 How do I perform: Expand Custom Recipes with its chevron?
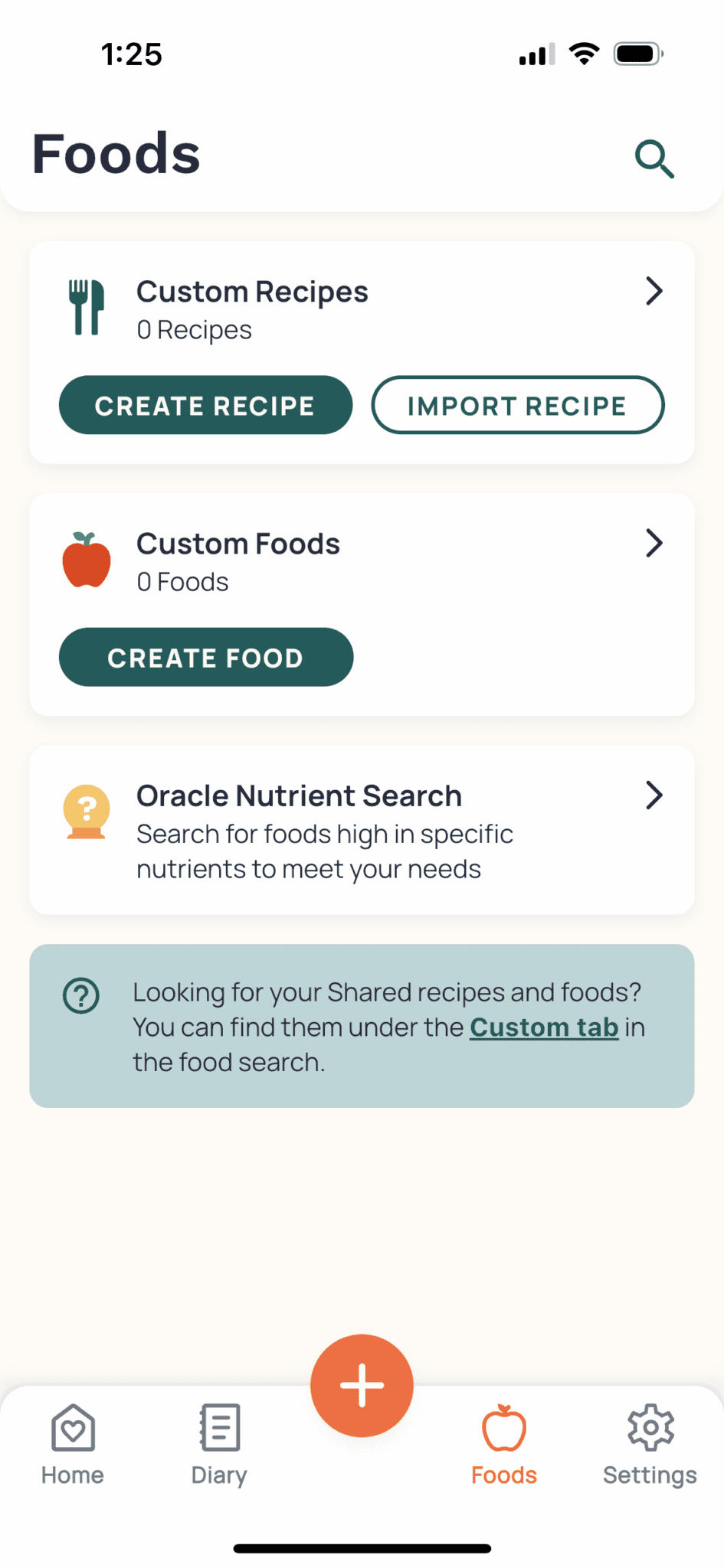point(654,291)
